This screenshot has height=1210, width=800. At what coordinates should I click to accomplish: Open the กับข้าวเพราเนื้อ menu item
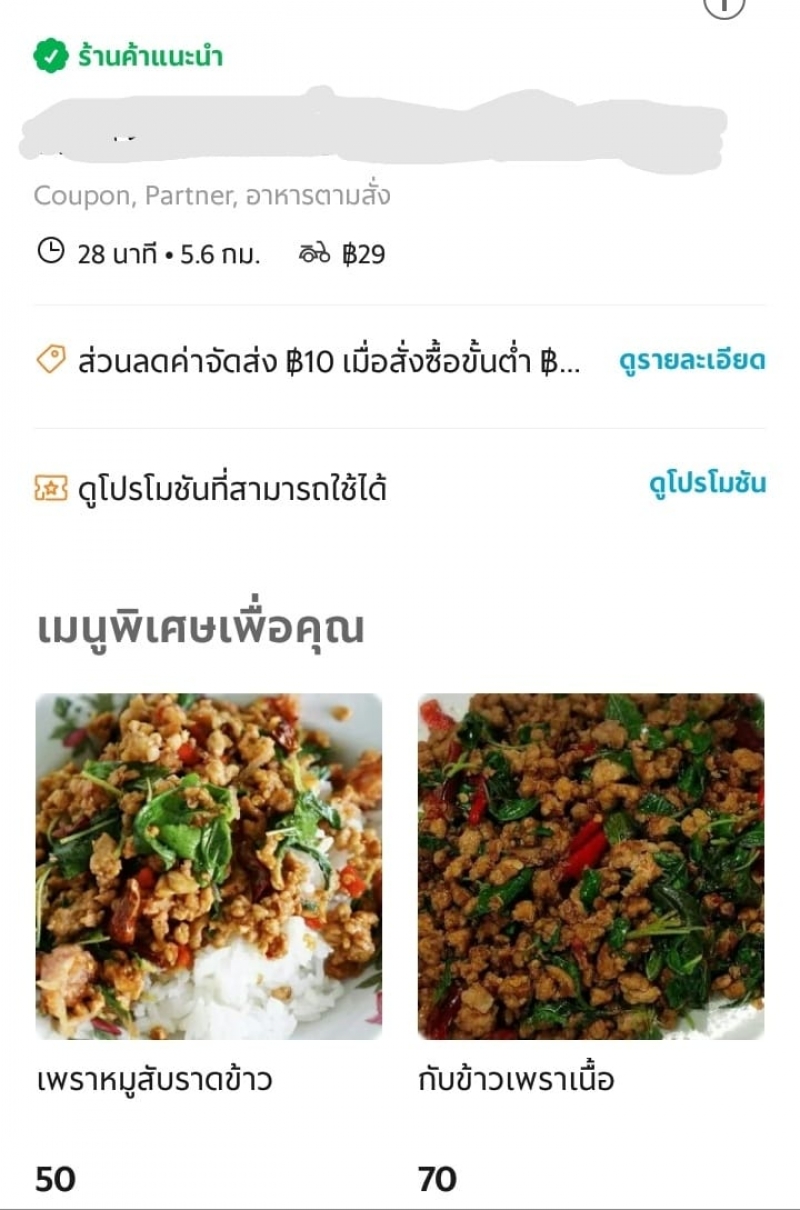coord(591,866)
